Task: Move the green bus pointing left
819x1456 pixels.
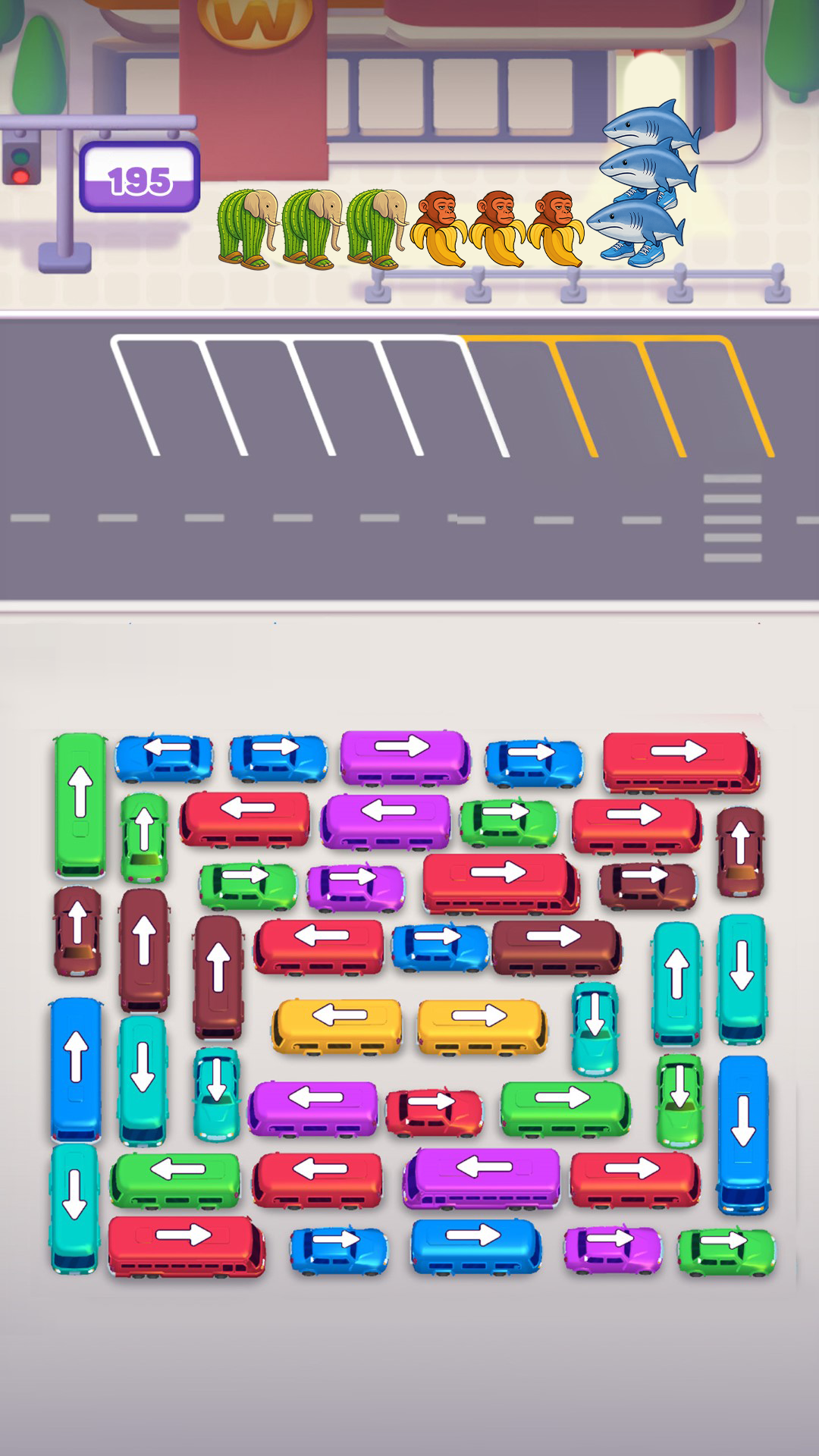Action: [175, 1180]
